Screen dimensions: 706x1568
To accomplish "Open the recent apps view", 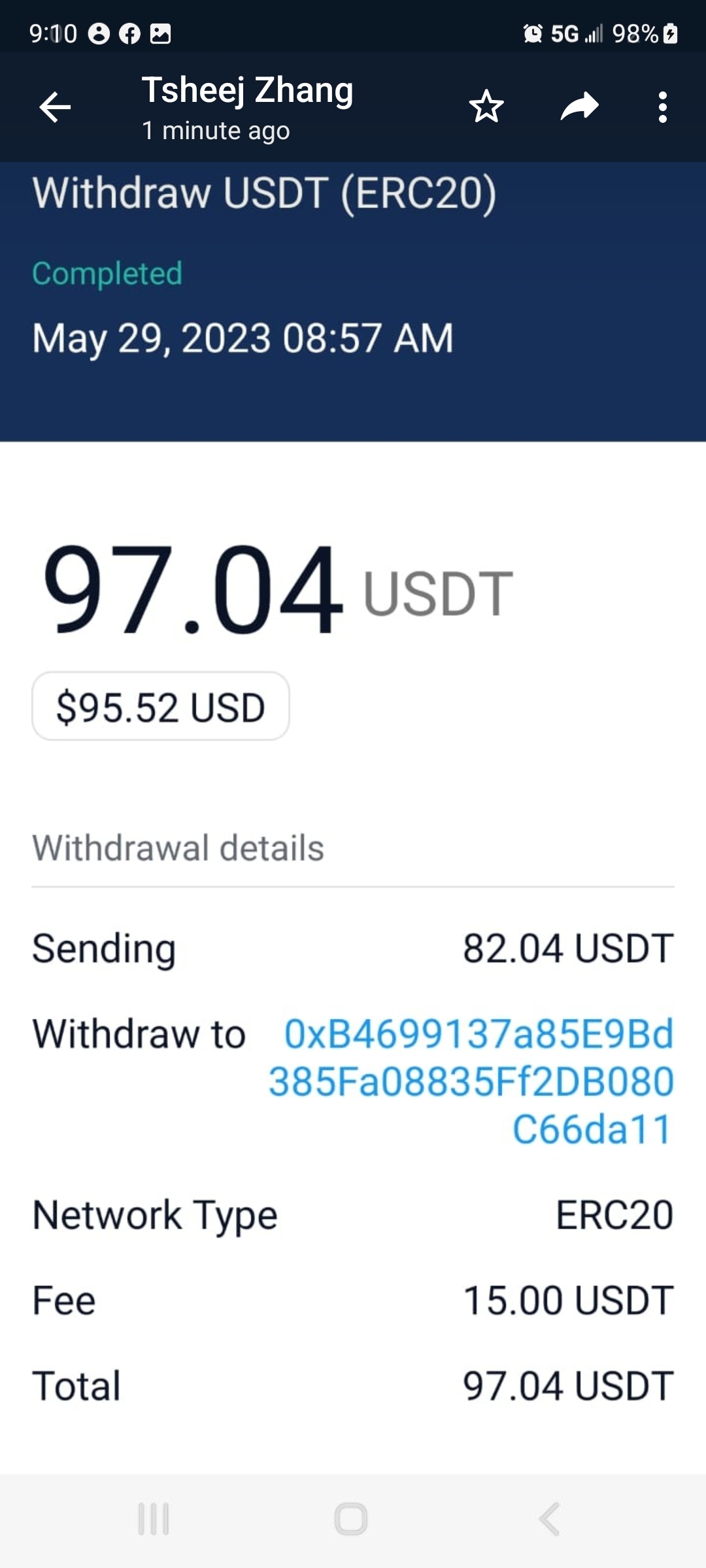I will pos(154,1518).
